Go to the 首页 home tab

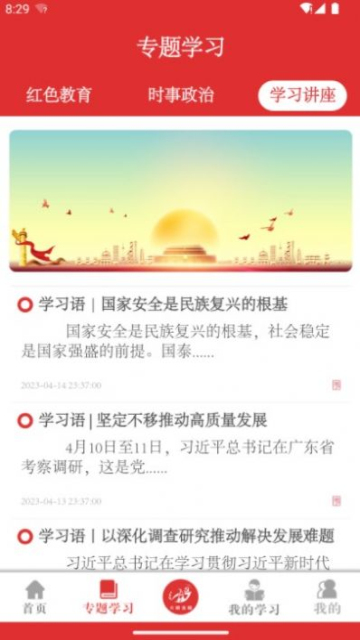point(35,597)
